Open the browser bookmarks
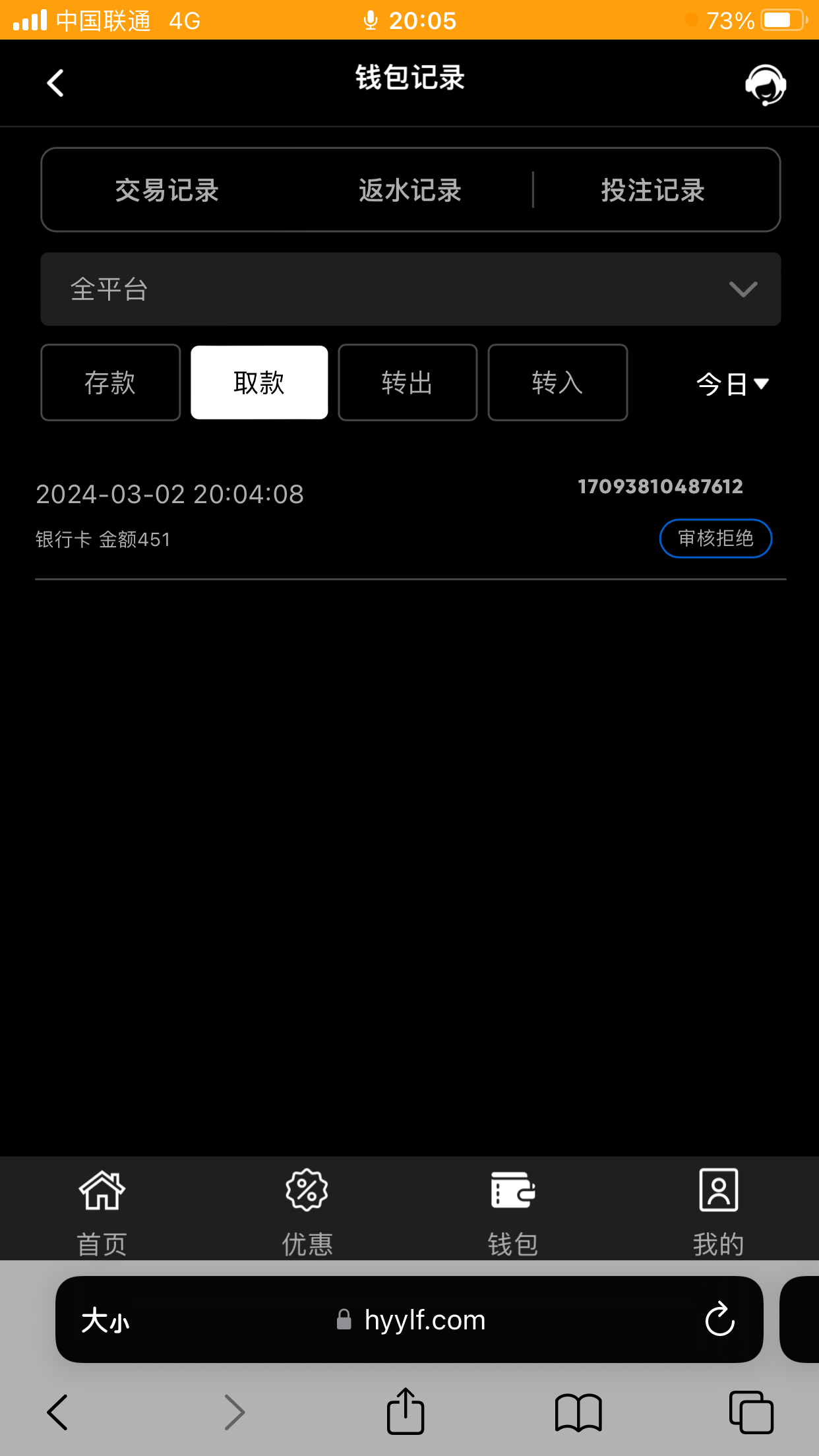Image resolution: width=819 pixels, height=1456 pixels. pos(578,1412)
